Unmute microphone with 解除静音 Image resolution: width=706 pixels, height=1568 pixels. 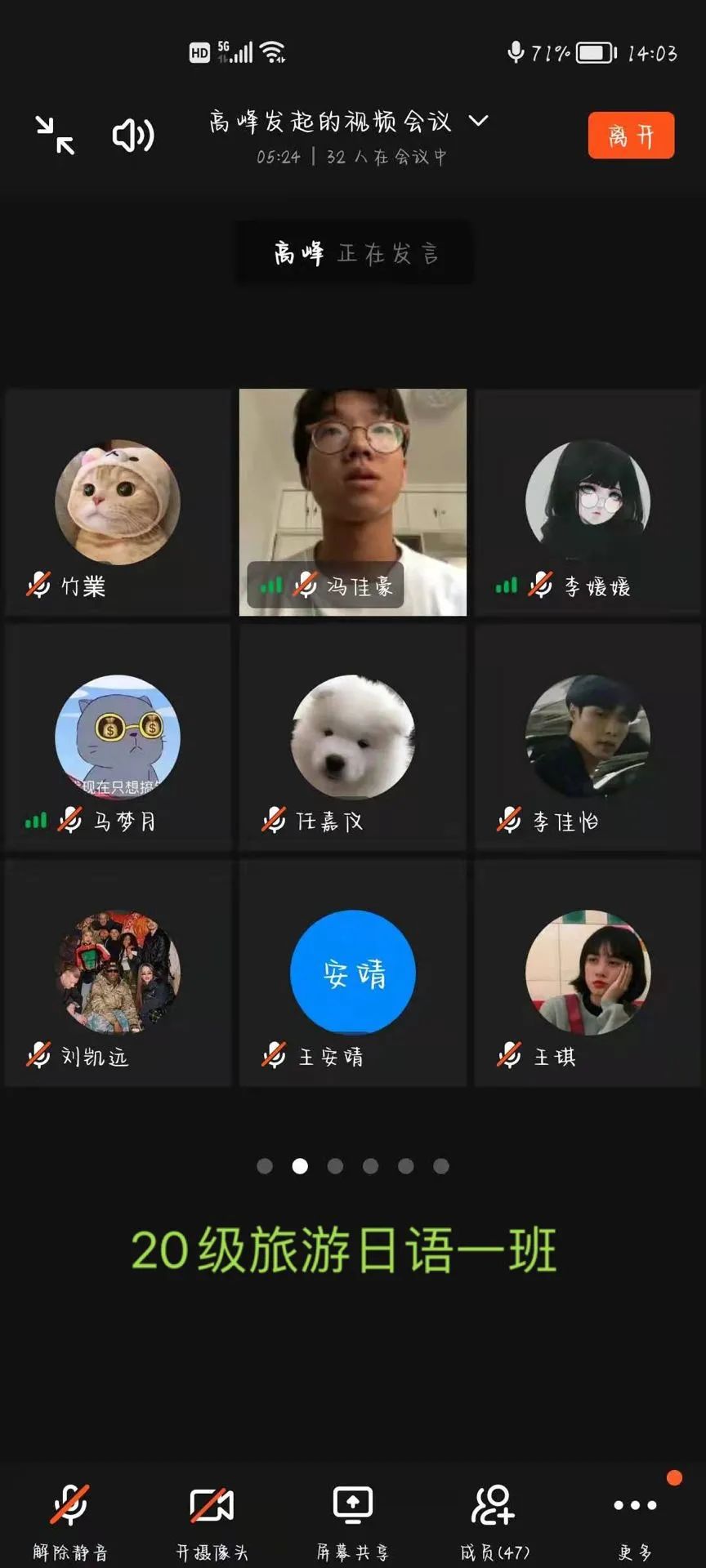pyautogui.click(x=70, y=1517)
